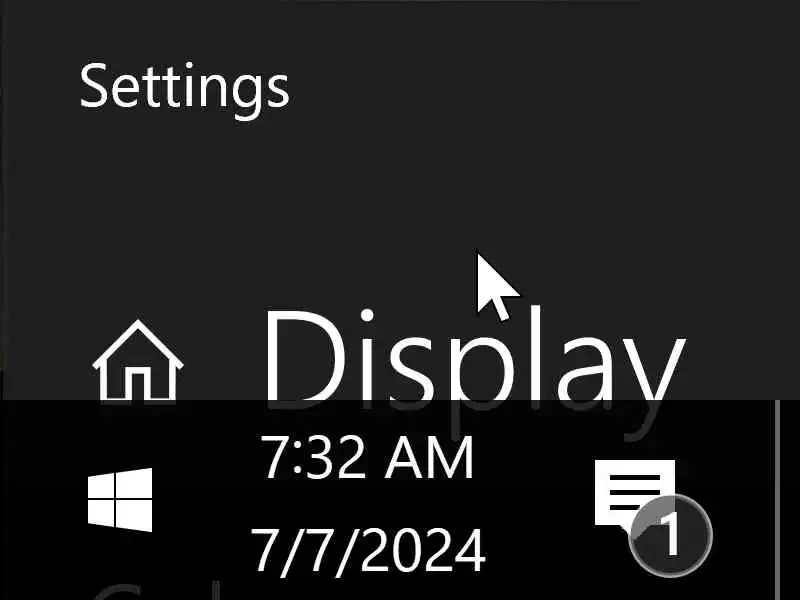Open the Windows Start menu

point(120,500)
